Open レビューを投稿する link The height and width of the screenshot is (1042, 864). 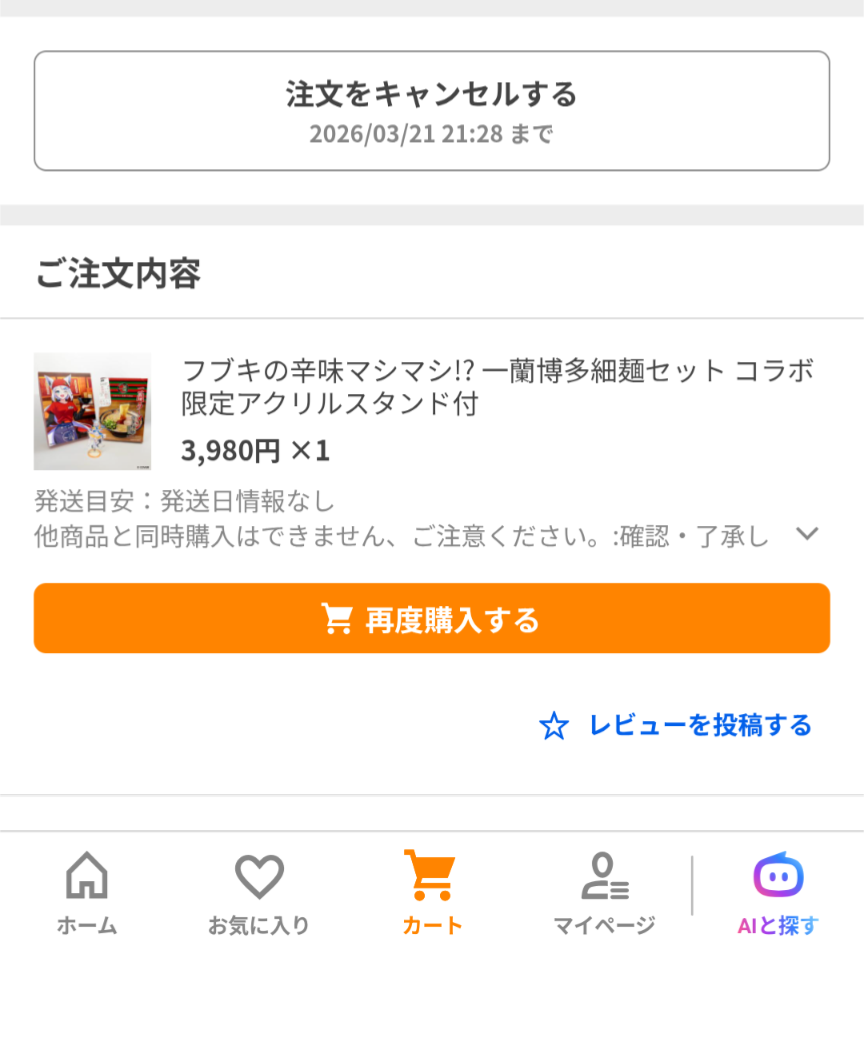pyautogui.click(x=676, y=725)
